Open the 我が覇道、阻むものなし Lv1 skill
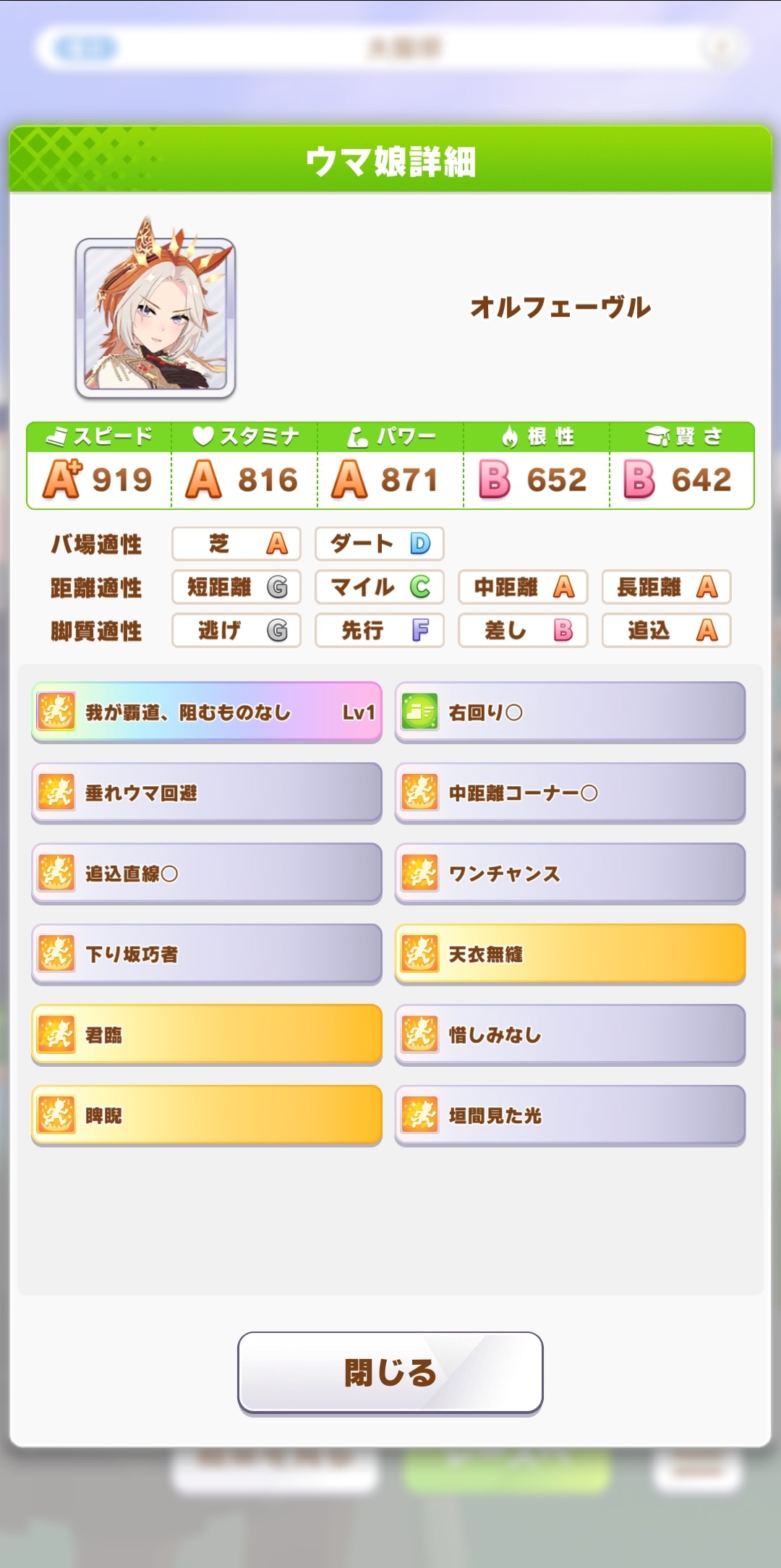781x1568 pixels. coord(207,712)
